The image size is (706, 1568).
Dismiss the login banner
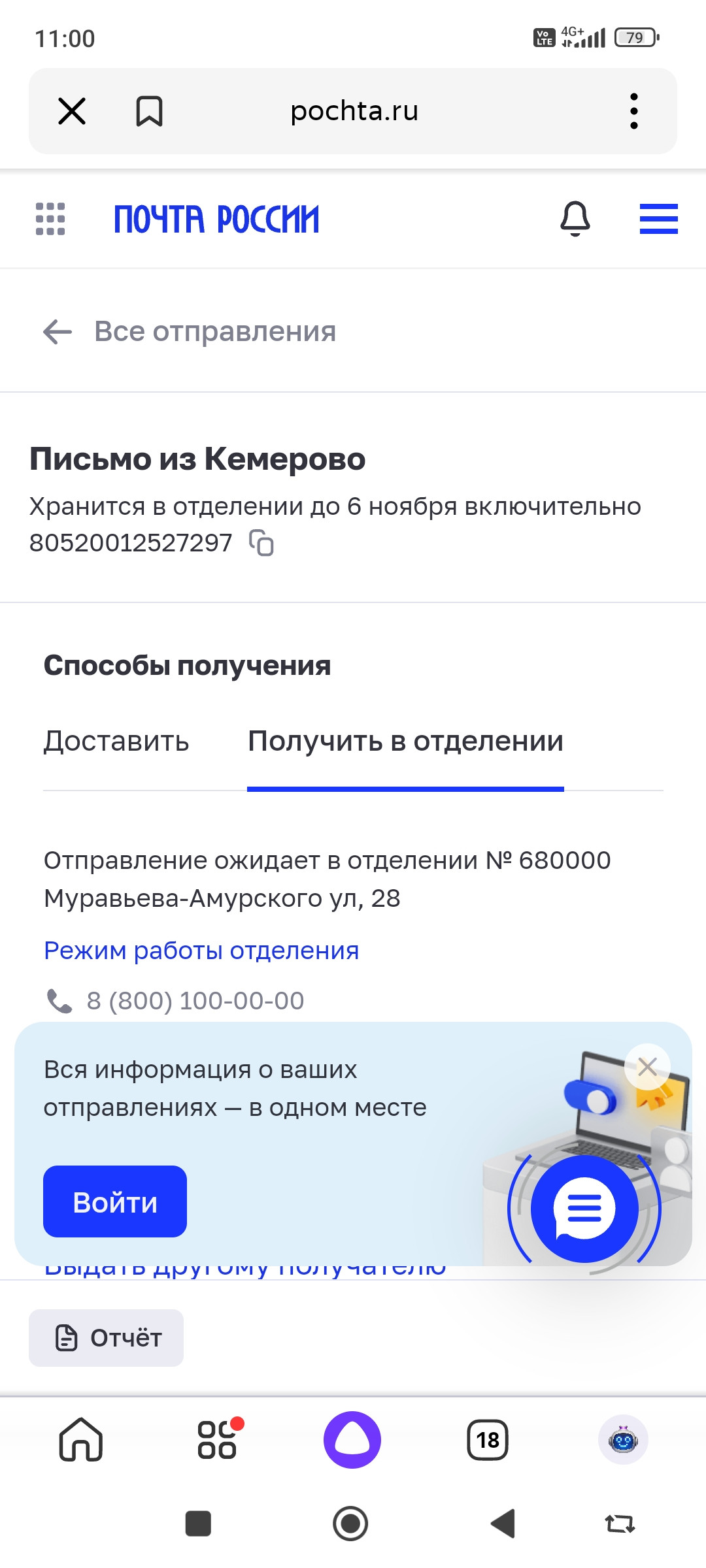[647, 1067]
